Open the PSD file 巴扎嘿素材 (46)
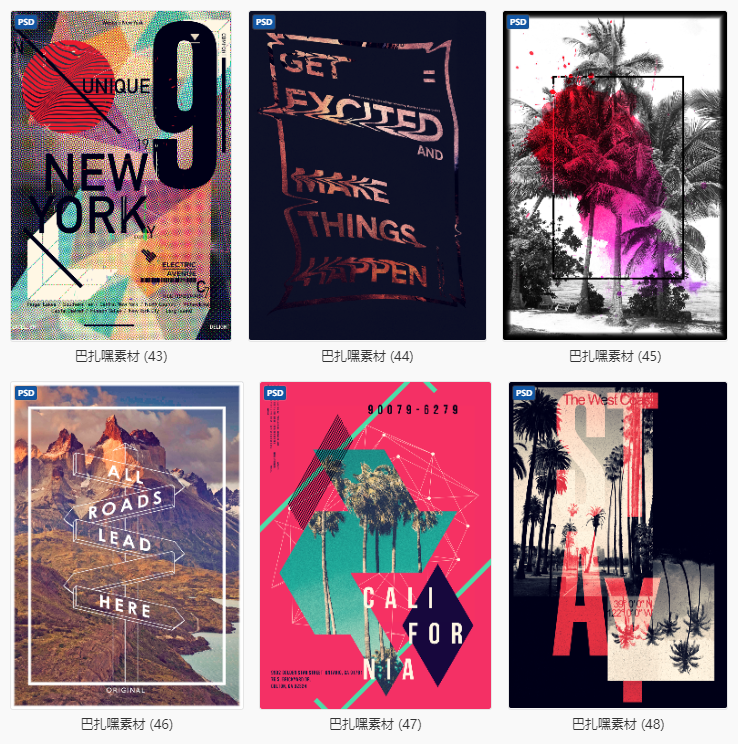Screen dimensions: 738x744 coord(126,545)
